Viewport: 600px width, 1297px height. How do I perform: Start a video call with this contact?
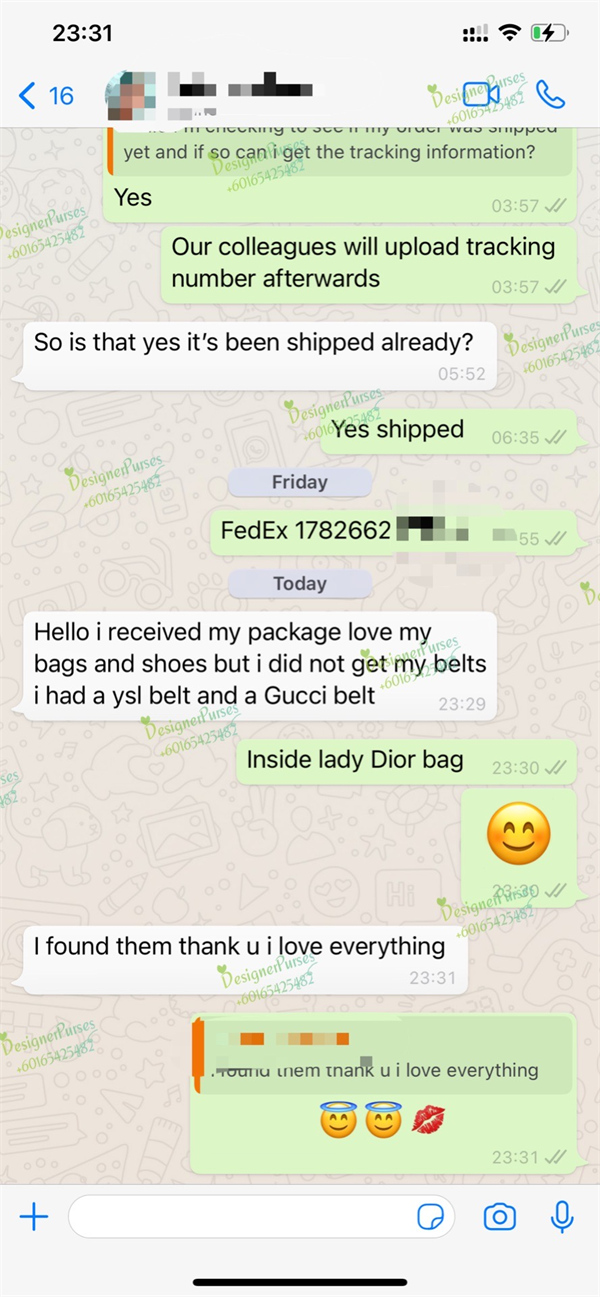[x=482, y=95]
